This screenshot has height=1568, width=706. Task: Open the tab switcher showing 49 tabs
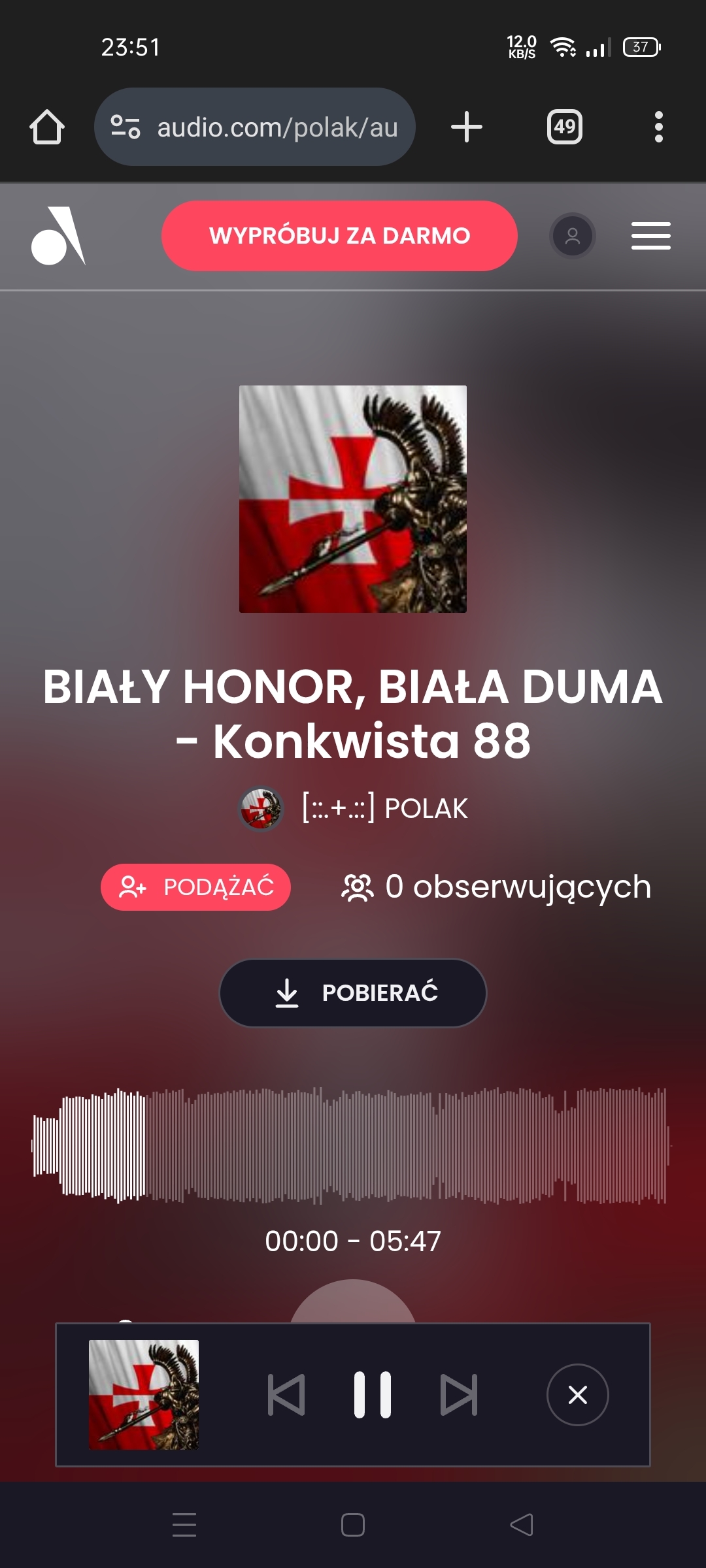564,127
